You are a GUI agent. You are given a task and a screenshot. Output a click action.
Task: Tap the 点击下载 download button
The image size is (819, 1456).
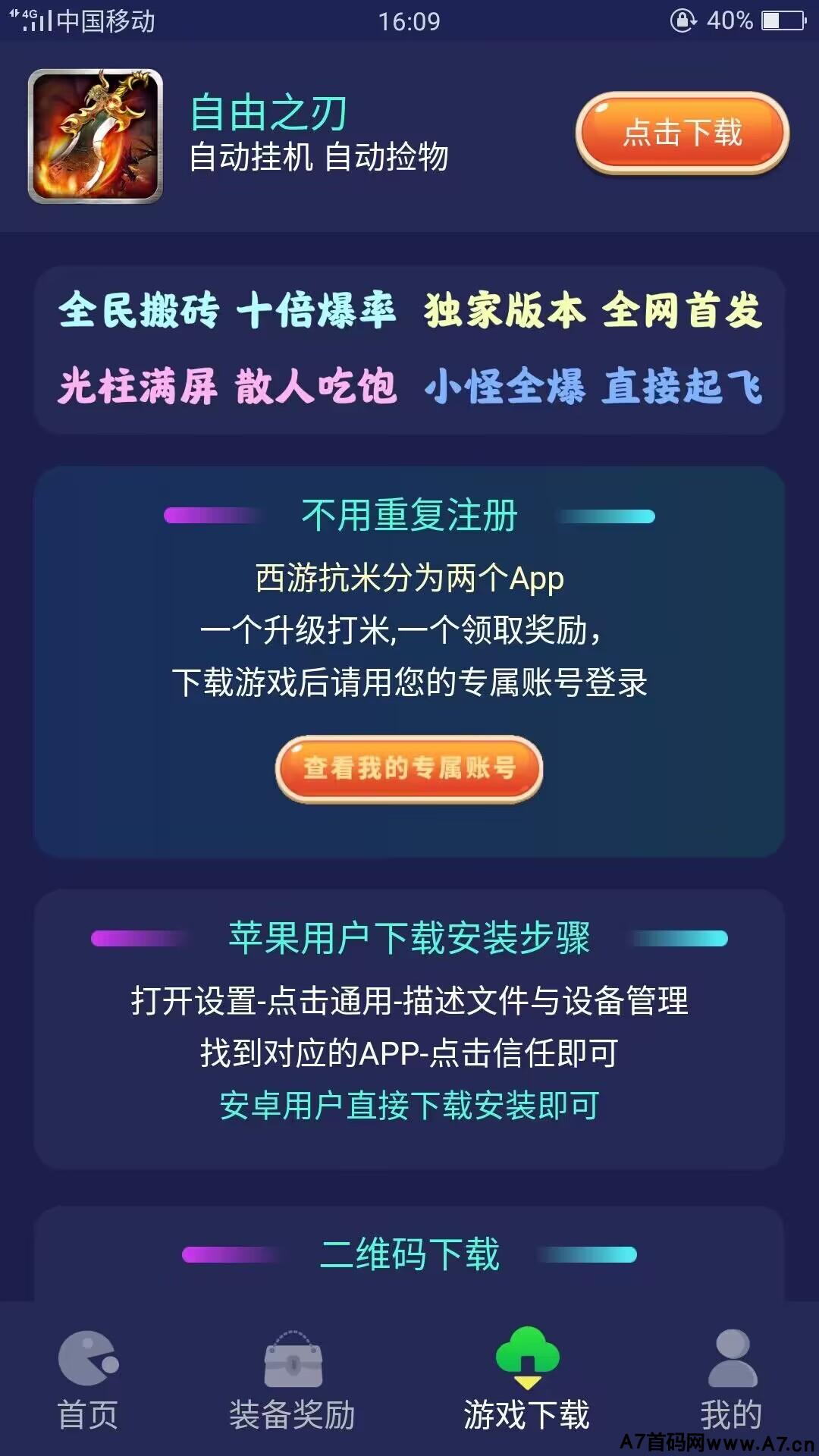coord(682,133)
